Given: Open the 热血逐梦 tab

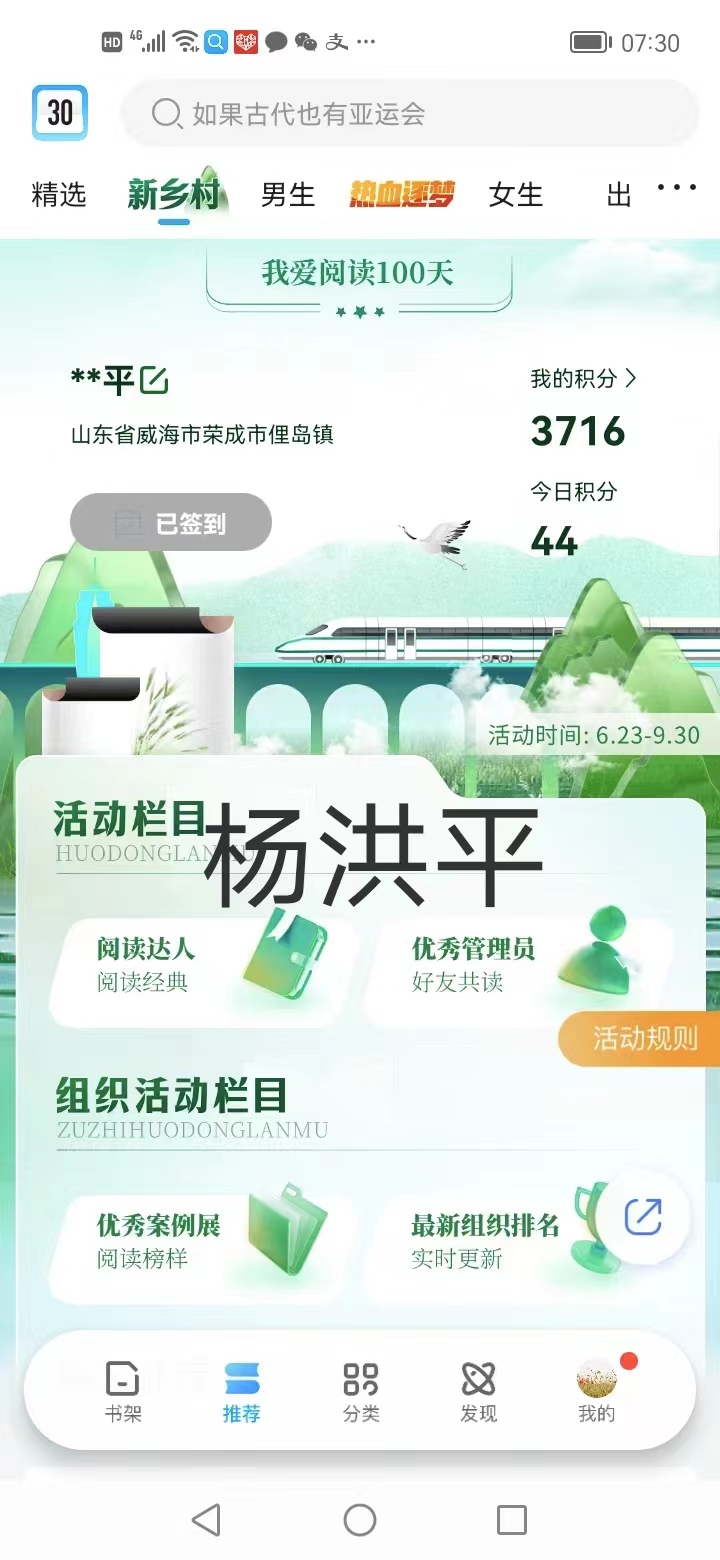Looking at the screenshot, I should [402, 194].
